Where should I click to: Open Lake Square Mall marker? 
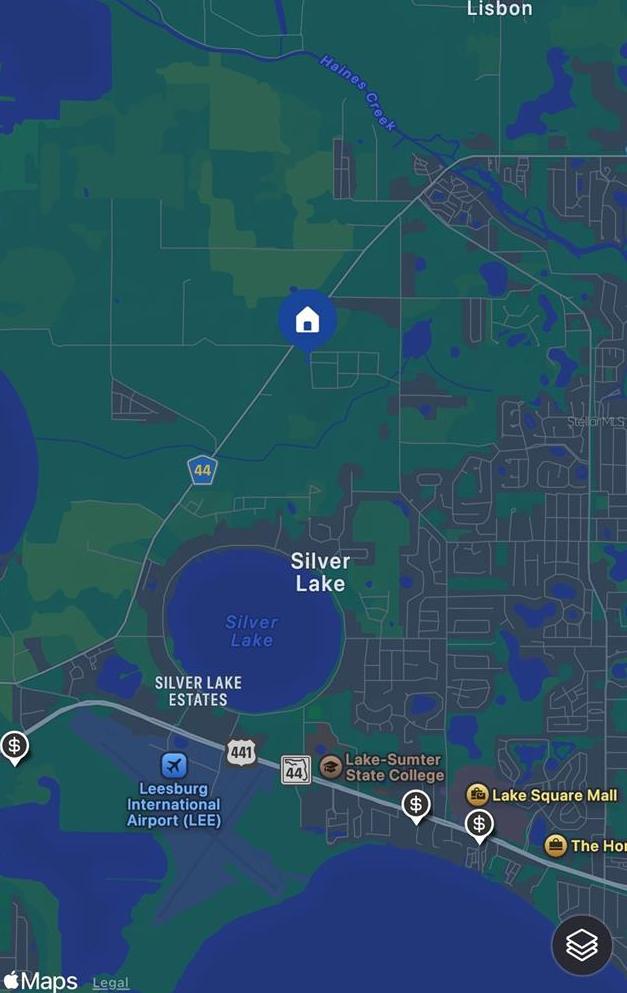[x=477, y=795]
